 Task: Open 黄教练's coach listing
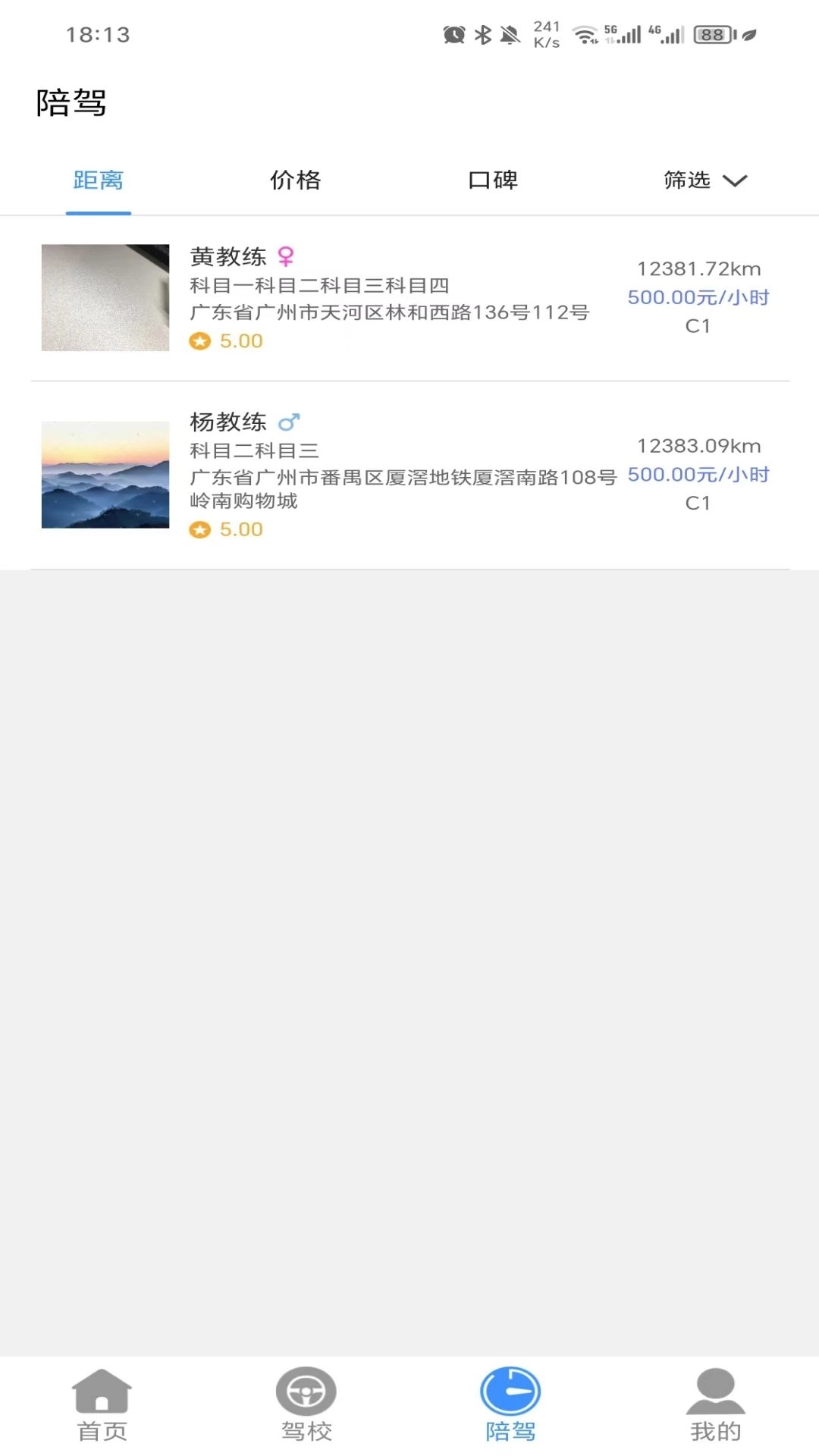point(409,298)
